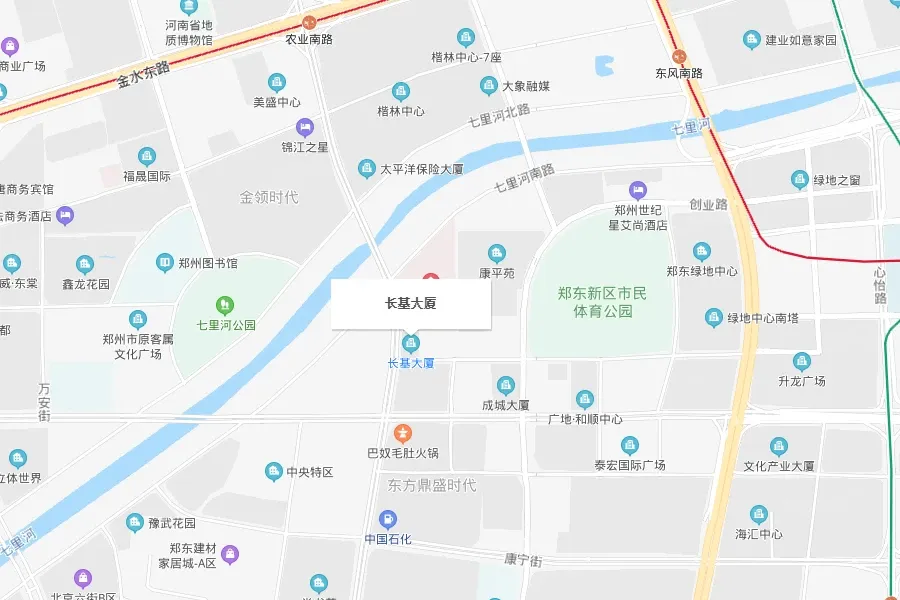Open the 中国石化 gas station marker
900x600 pixels.
[388, 519]
